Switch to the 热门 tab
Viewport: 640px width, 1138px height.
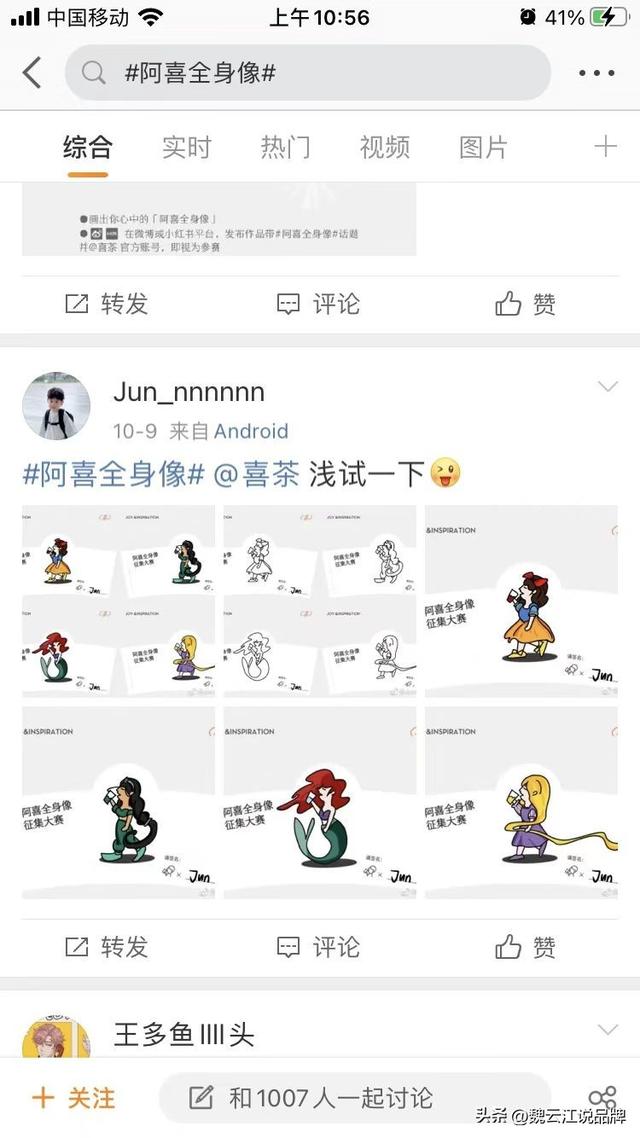285,148
